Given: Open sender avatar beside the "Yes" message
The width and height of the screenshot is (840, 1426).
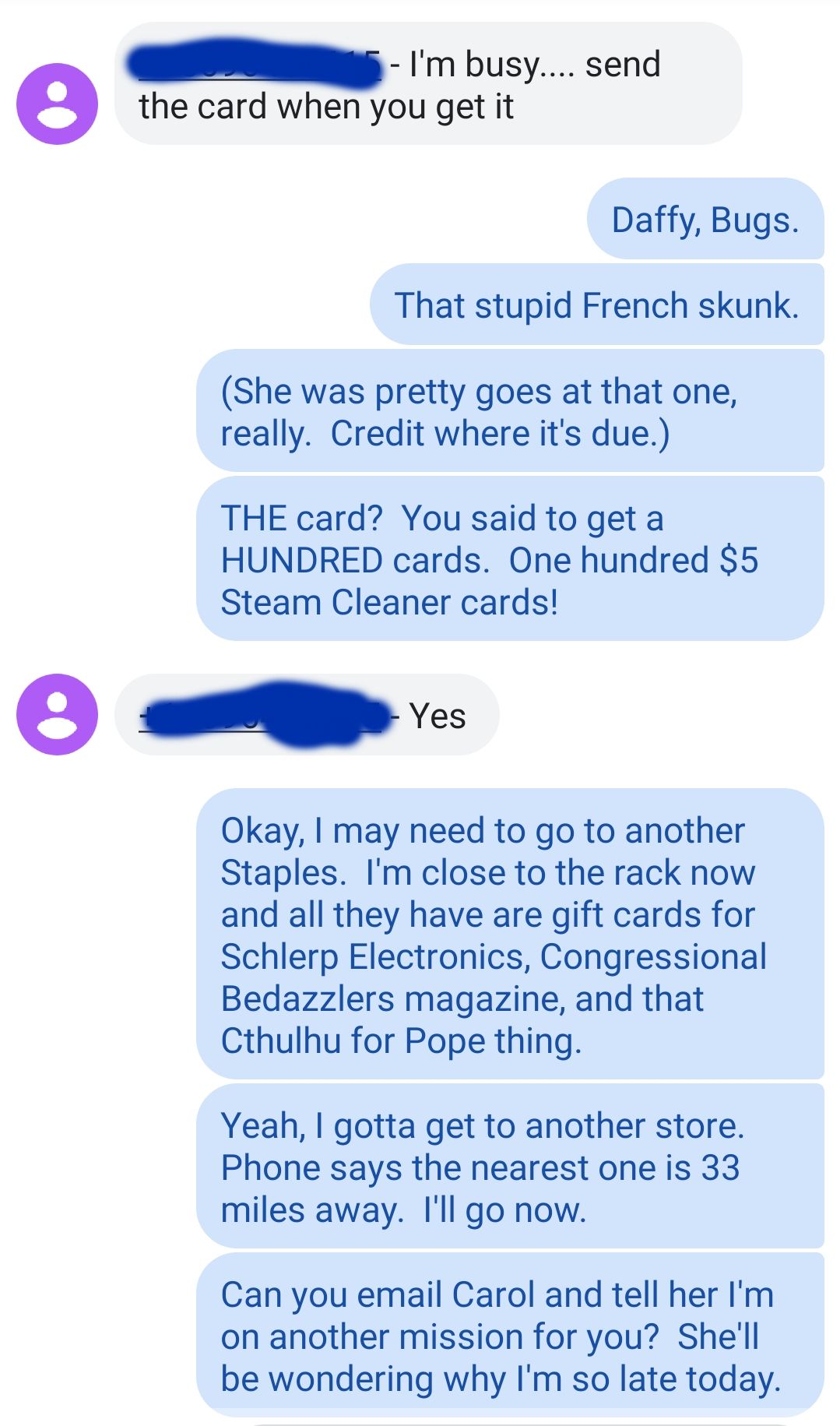Looking at the screenshot, I should coord(57,714).
